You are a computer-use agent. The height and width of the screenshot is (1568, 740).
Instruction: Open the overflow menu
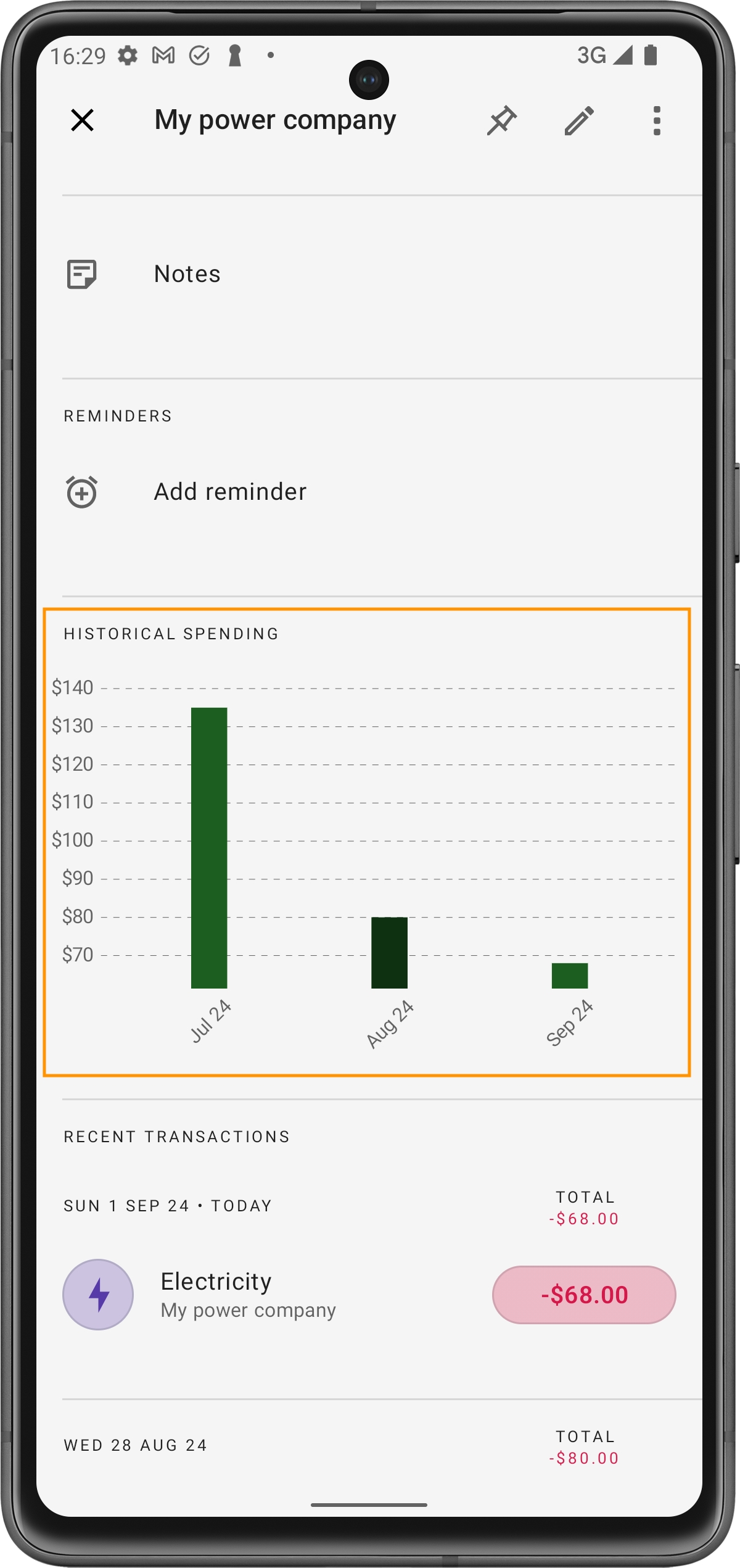coord(657,120)
